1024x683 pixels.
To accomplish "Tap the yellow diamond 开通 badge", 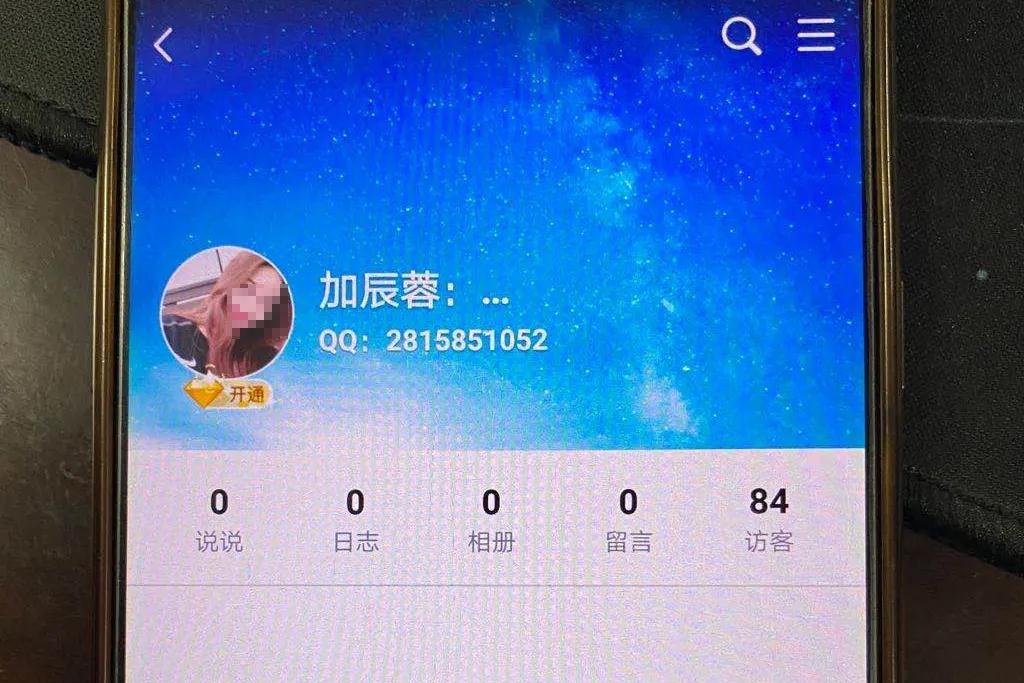I will (229, 394).
